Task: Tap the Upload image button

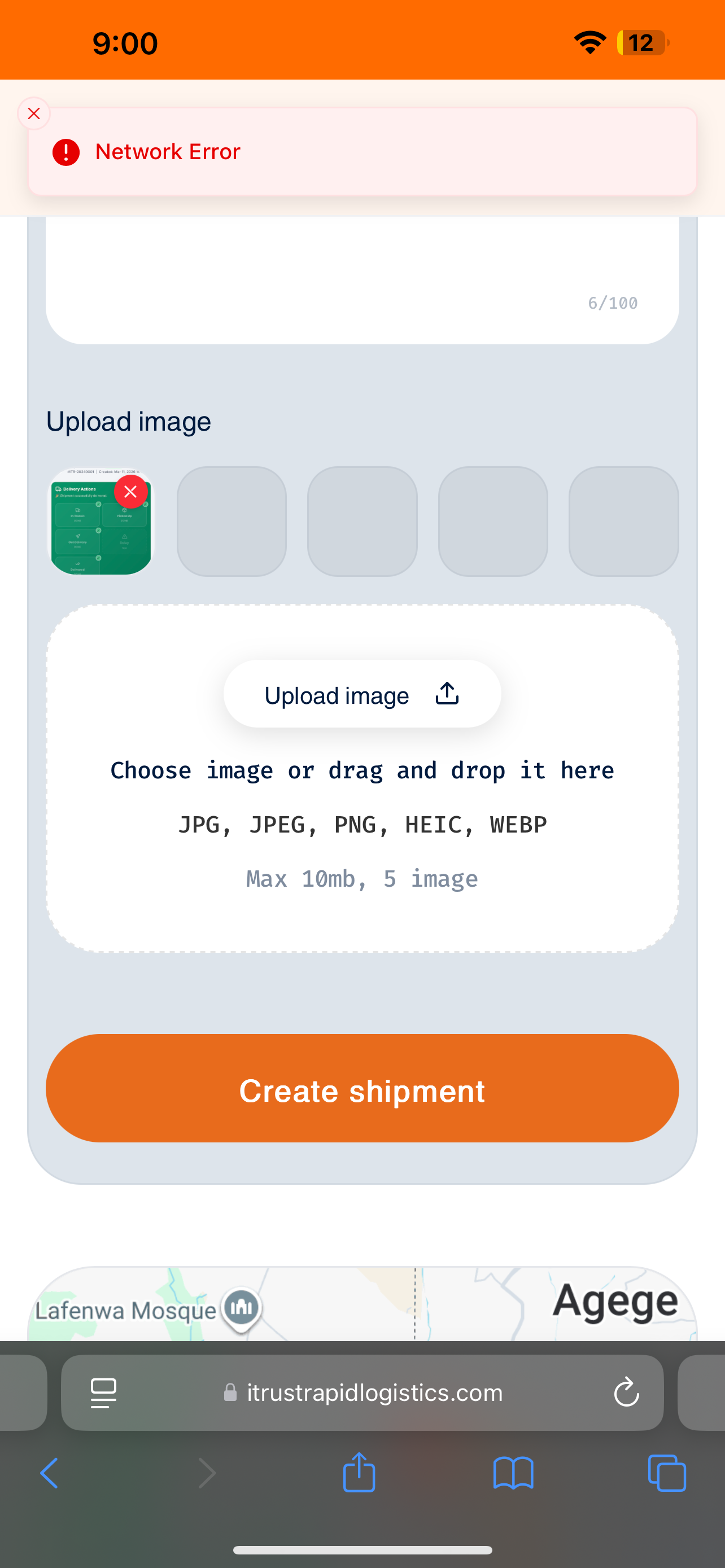Action: coord(362,694)
